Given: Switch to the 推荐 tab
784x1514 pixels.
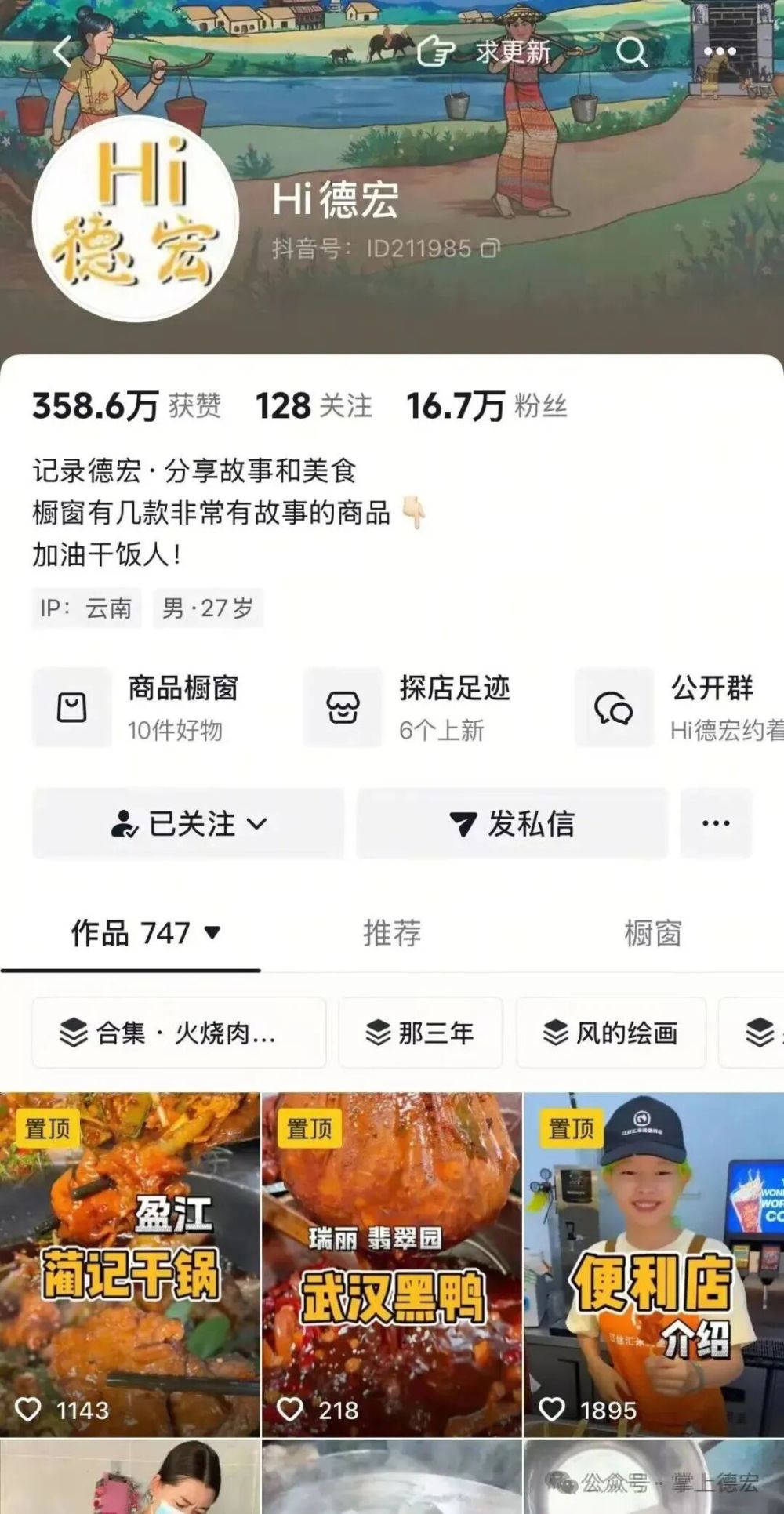Looking at the screenshot, I should tap(392, 933).
